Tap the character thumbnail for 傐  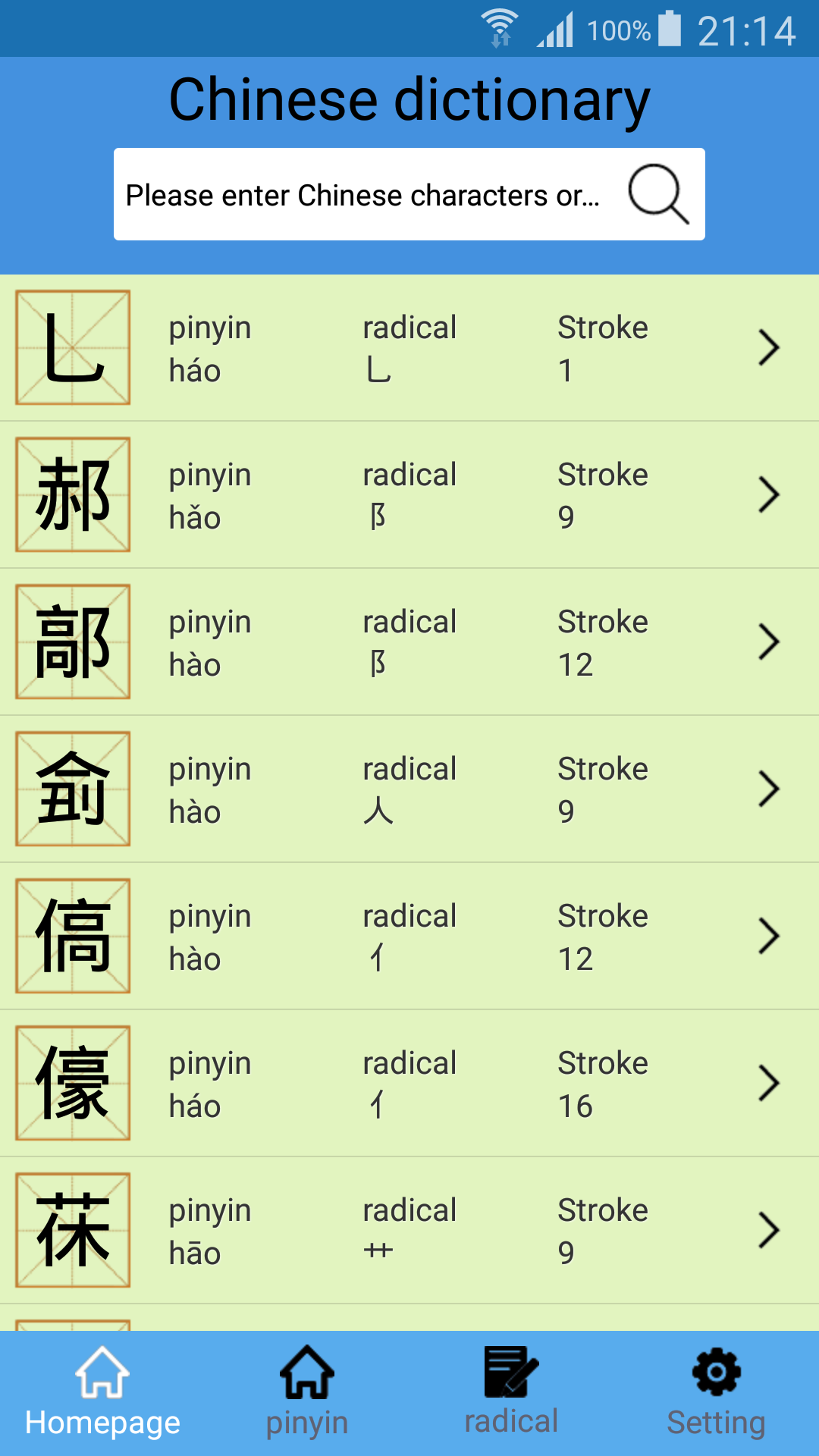72,936
